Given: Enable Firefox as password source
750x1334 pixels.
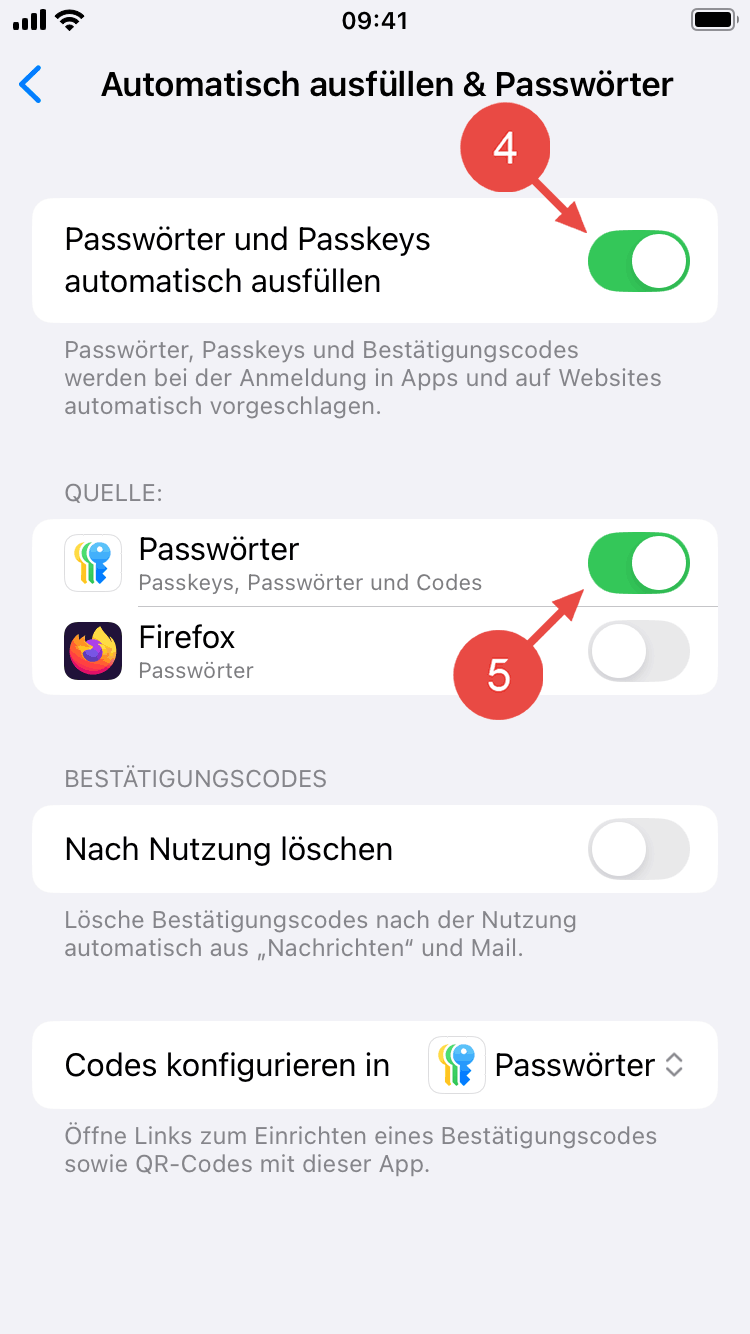Looking at the screenshot, I should 639,651.
